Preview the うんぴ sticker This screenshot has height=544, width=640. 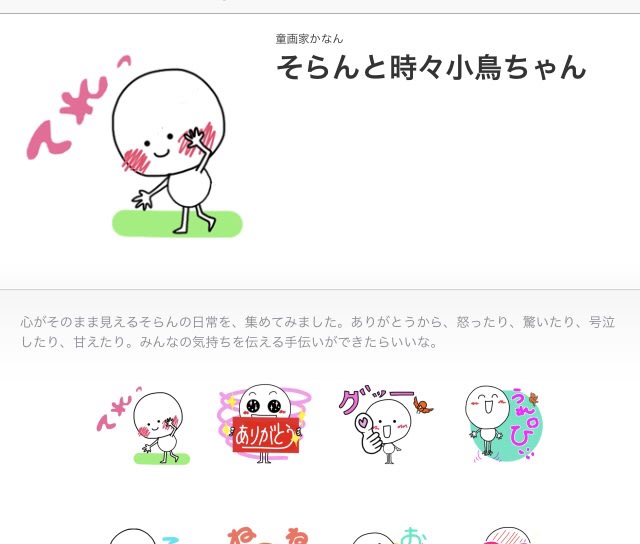point(502,424)
